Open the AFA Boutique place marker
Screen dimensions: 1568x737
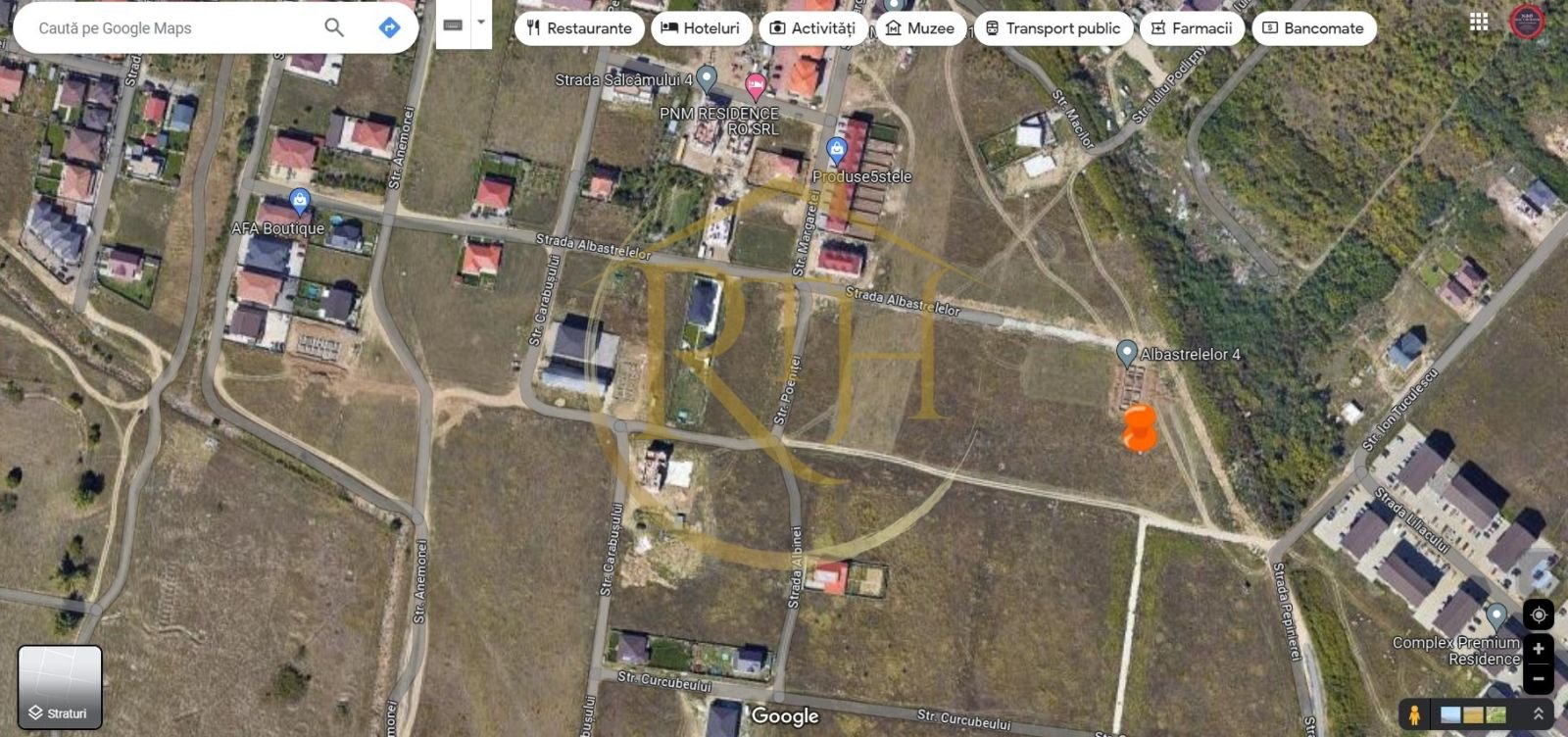(x=300, y=201)
